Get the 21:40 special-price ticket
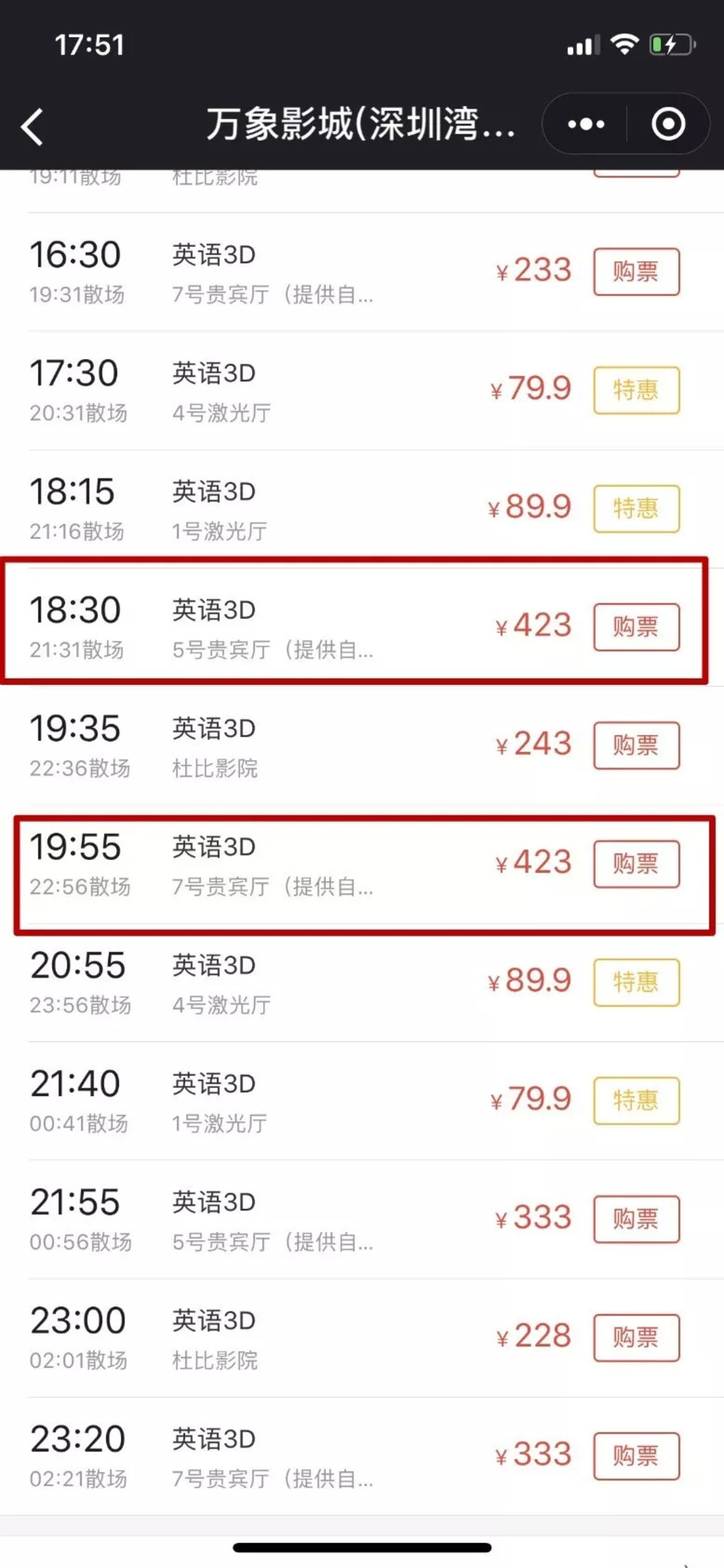This screenshot has height=1568, width=724. pyautogui.click(x=636, y=1100)
